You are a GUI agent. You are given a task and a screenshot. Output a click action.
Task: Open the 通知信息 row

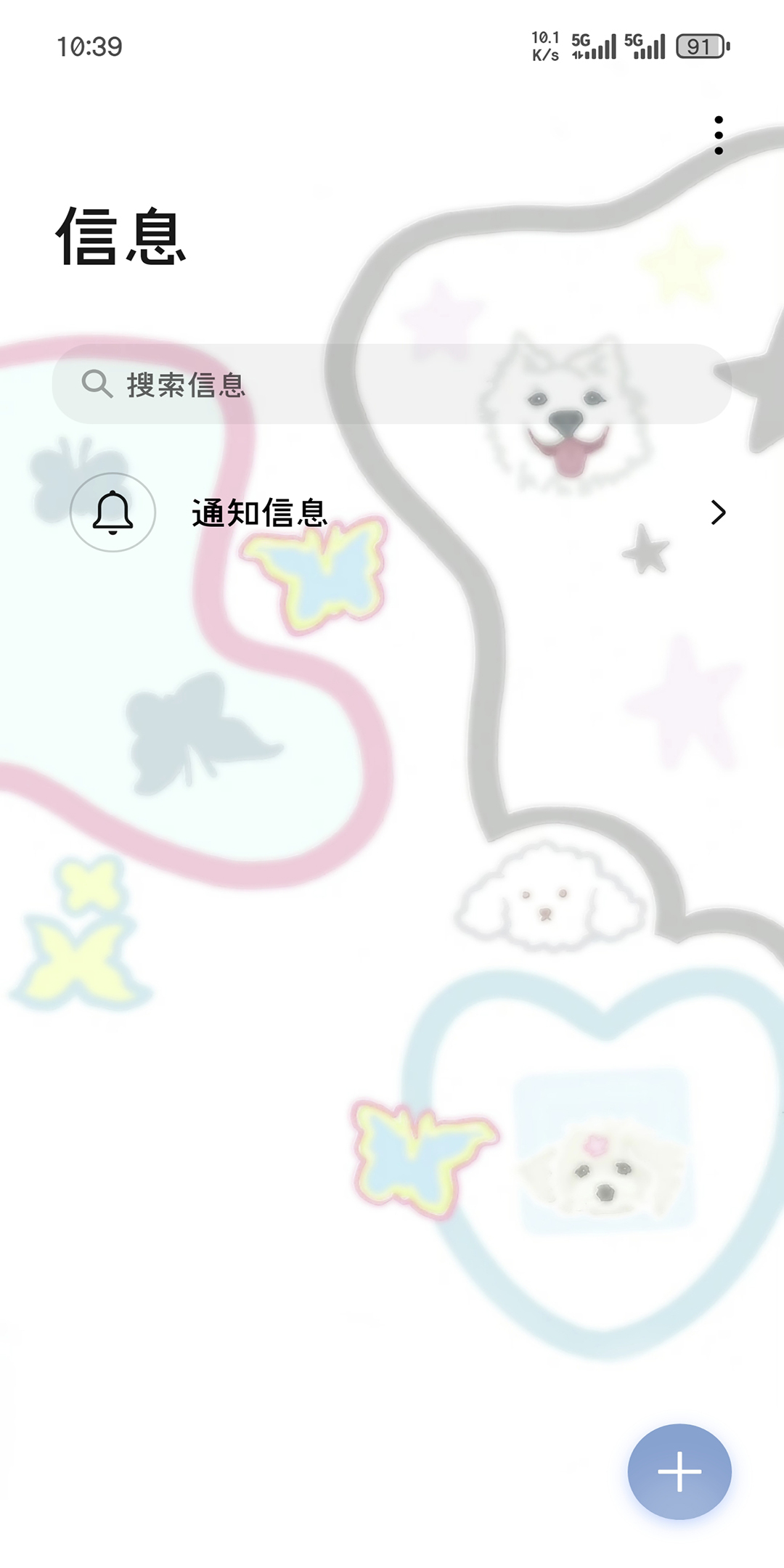[392, 513]
